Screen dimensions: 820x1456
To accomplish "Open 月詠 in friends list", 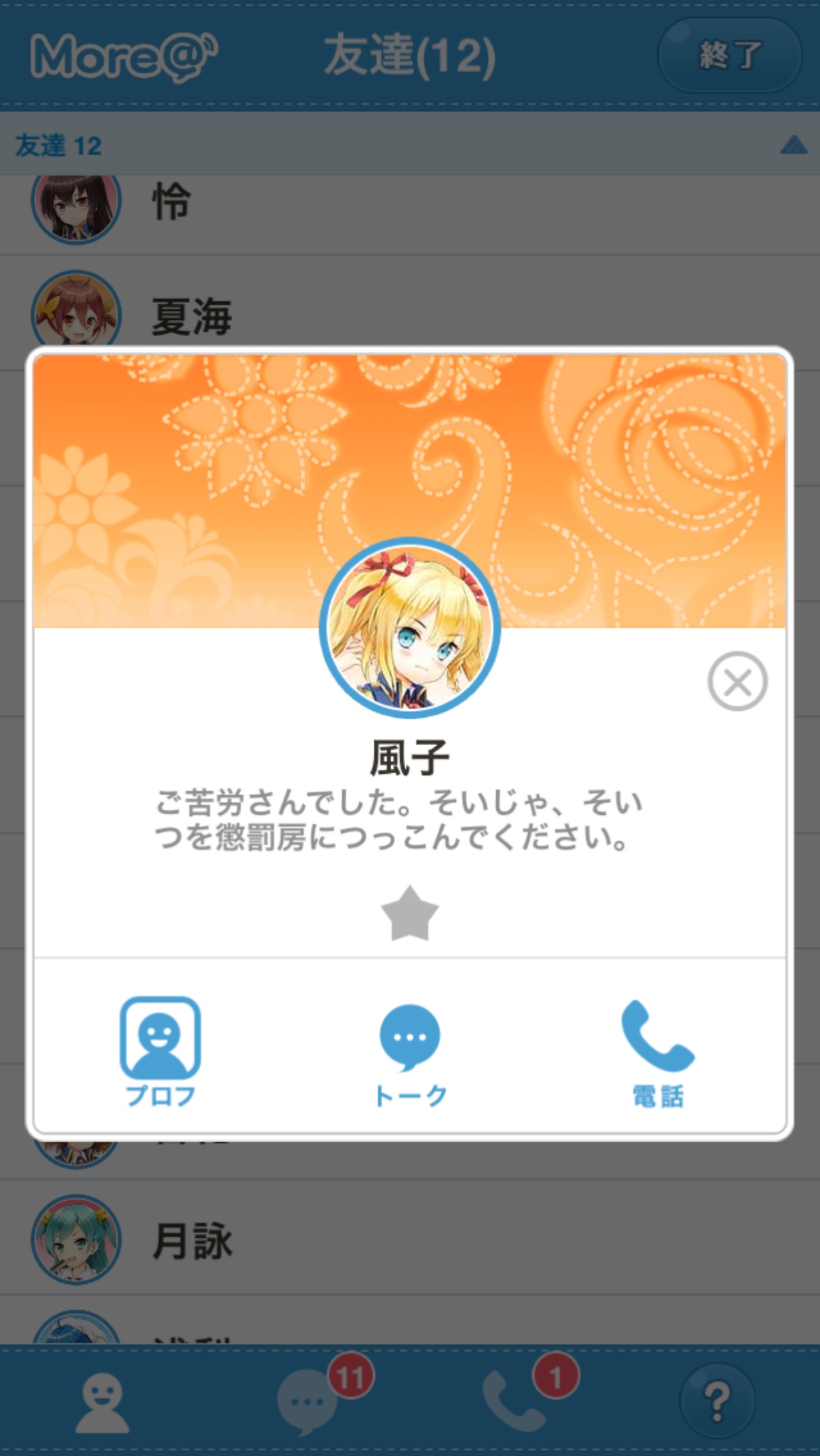I will (191, 1241).
